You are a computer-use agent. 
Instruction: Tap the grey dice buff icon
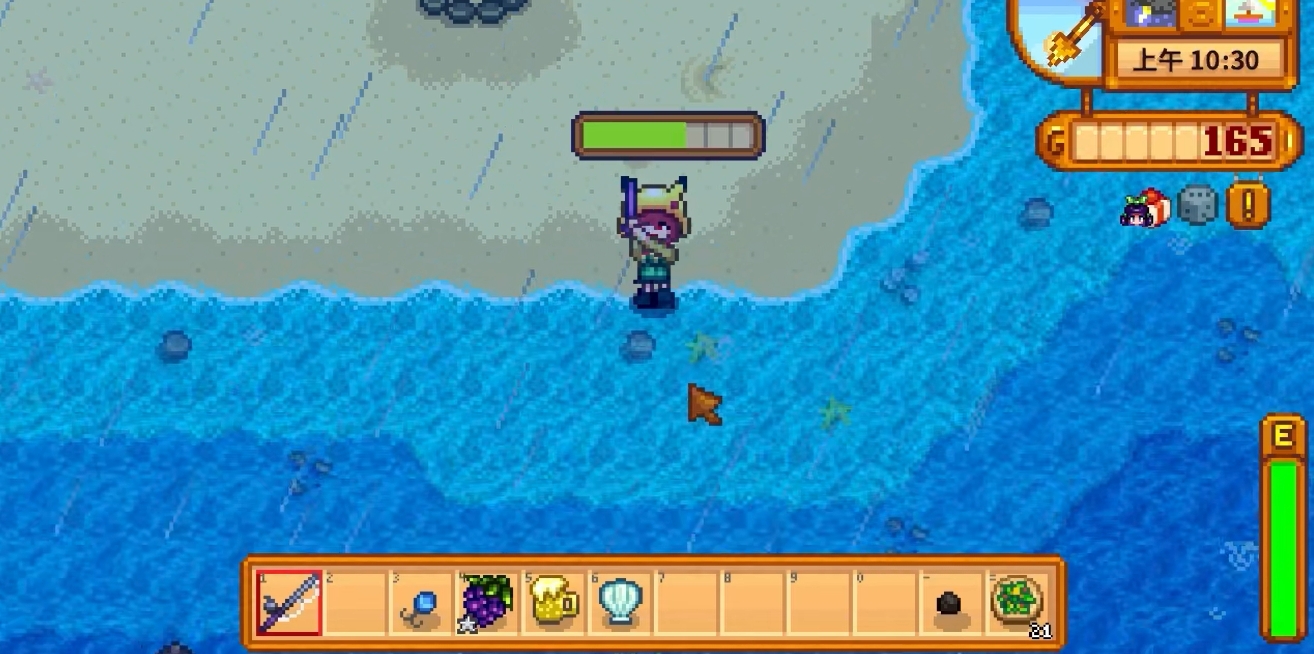tap(1196, 205)
